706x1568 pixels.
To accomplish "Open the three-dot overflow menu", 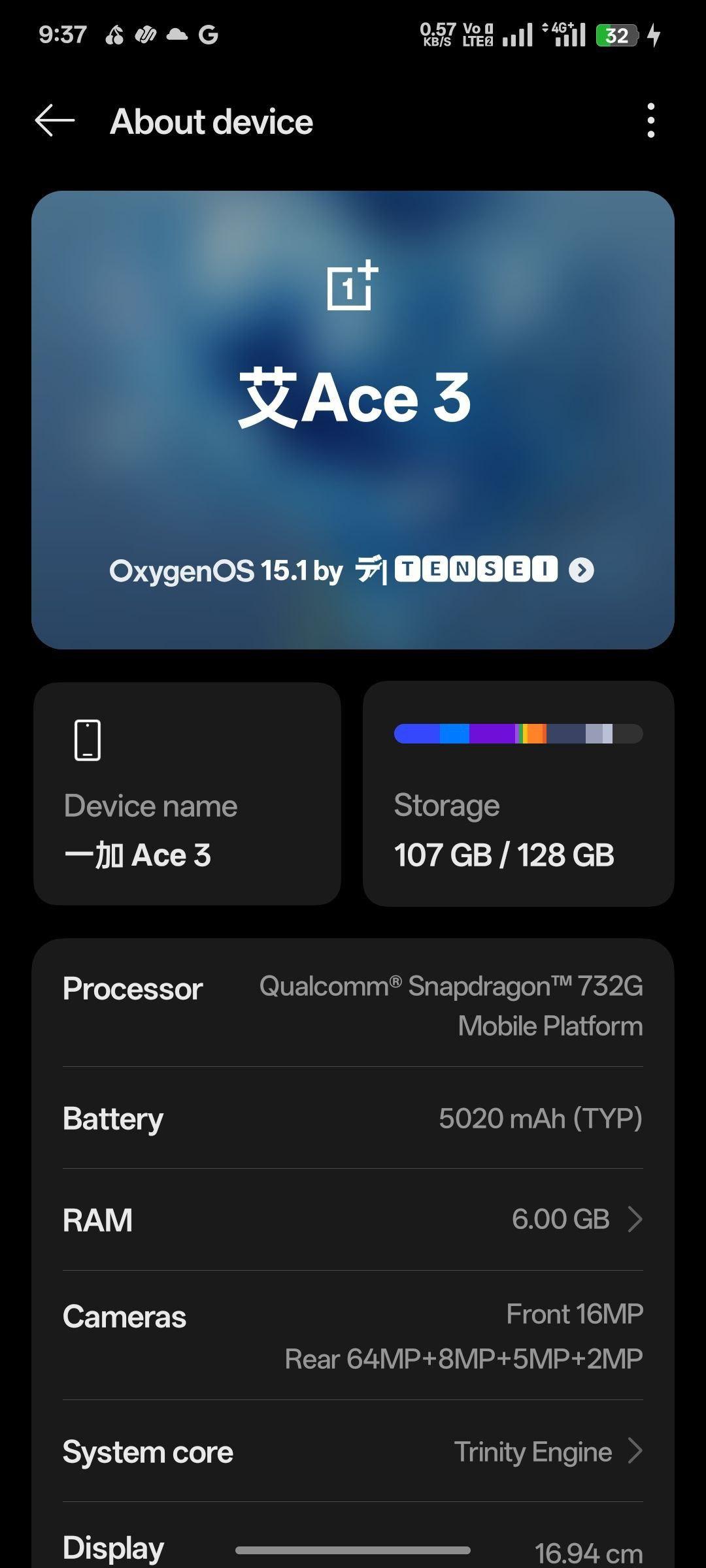I will (650, 121).
